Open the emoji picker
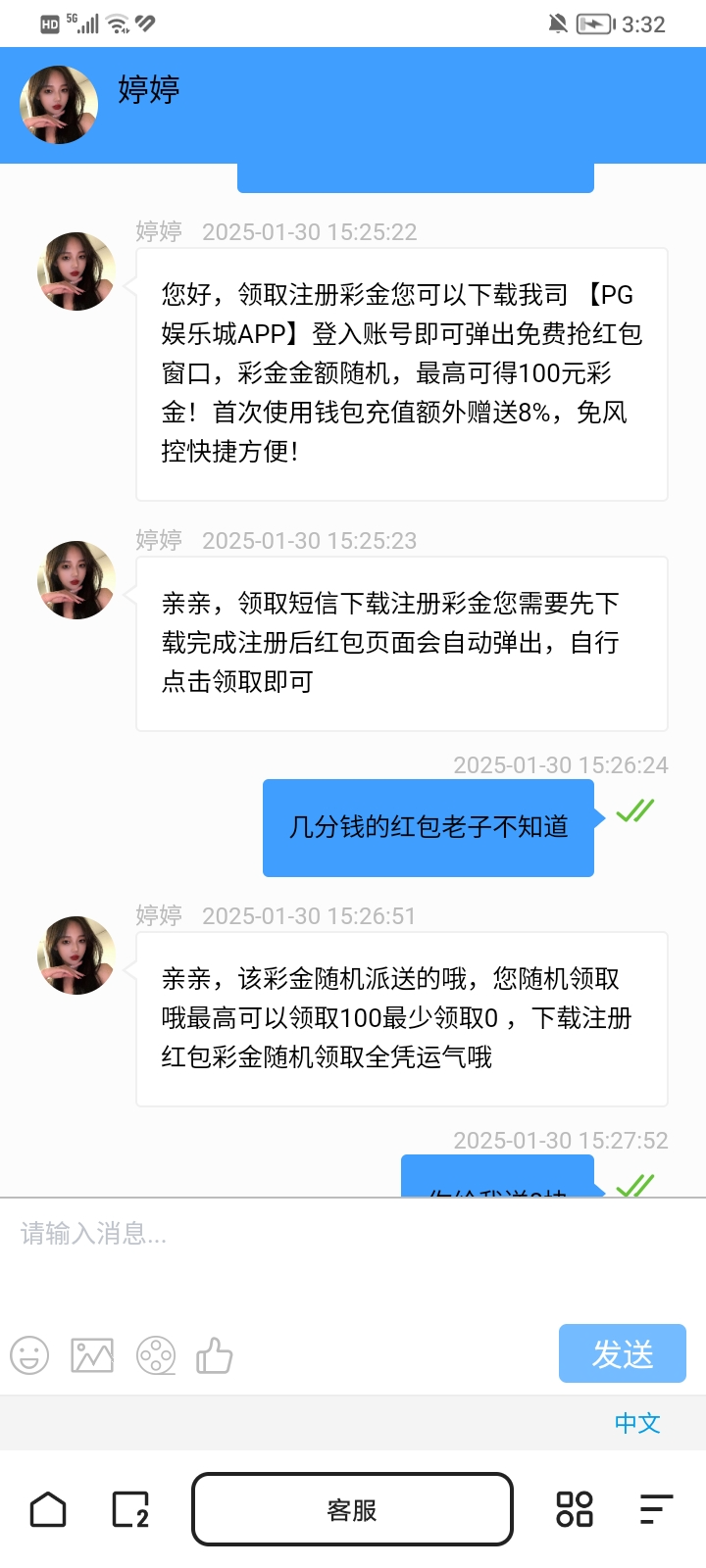 (29, 1355)
